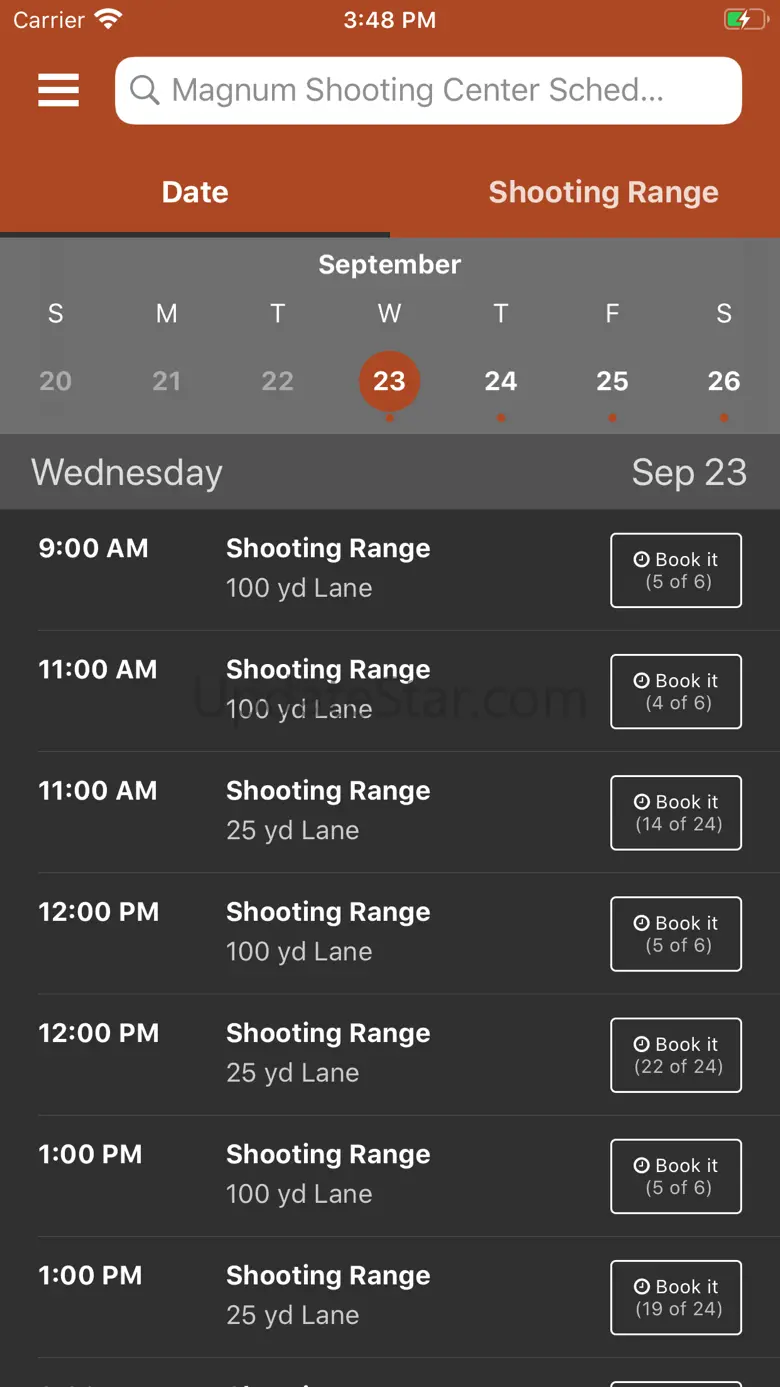Choose Friday September 25
This screenshot has height=1387, width=780.
pyautogui.click(x=612, y=381)
